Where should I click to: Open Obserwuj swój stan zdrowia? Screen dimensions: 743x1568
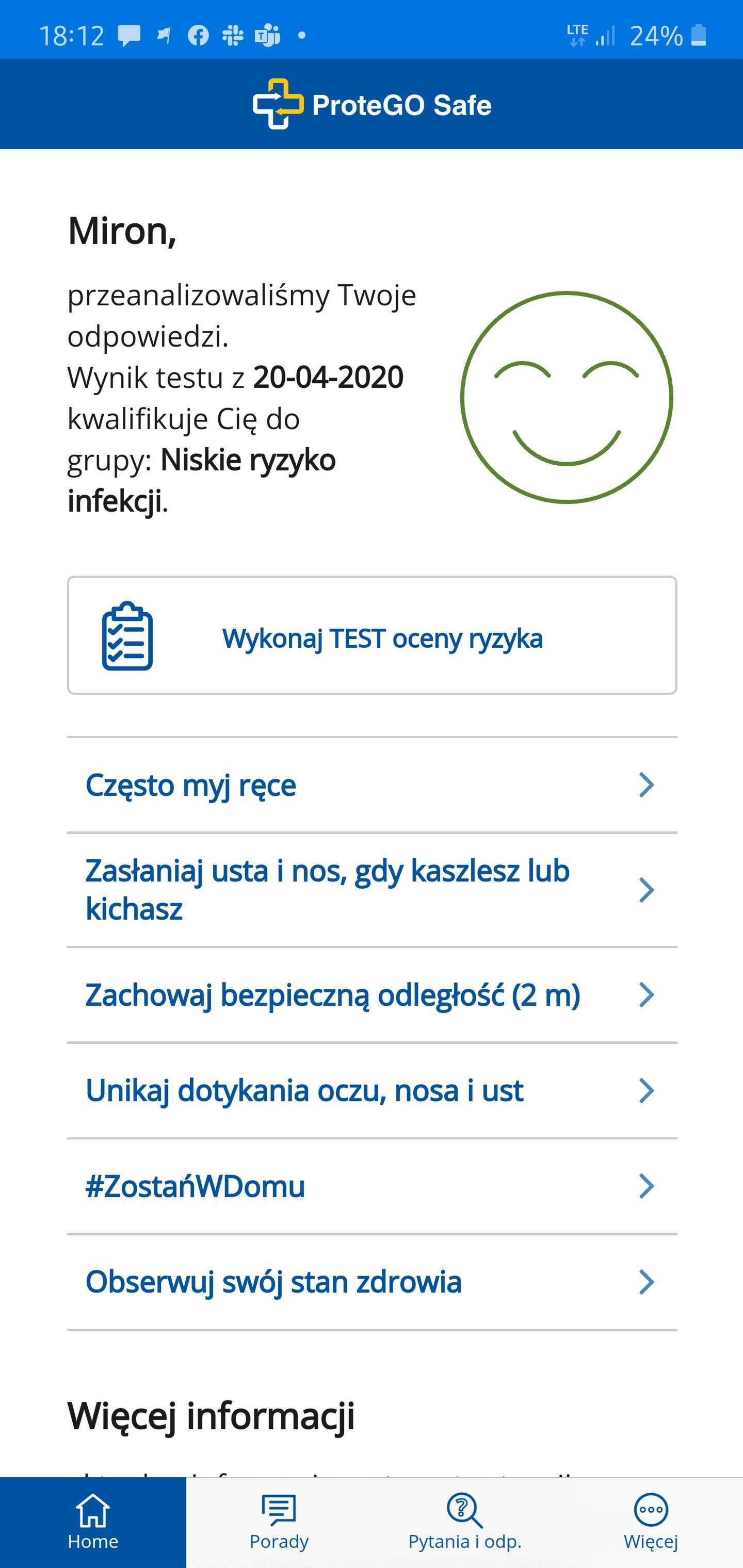tap(372, 1282)
